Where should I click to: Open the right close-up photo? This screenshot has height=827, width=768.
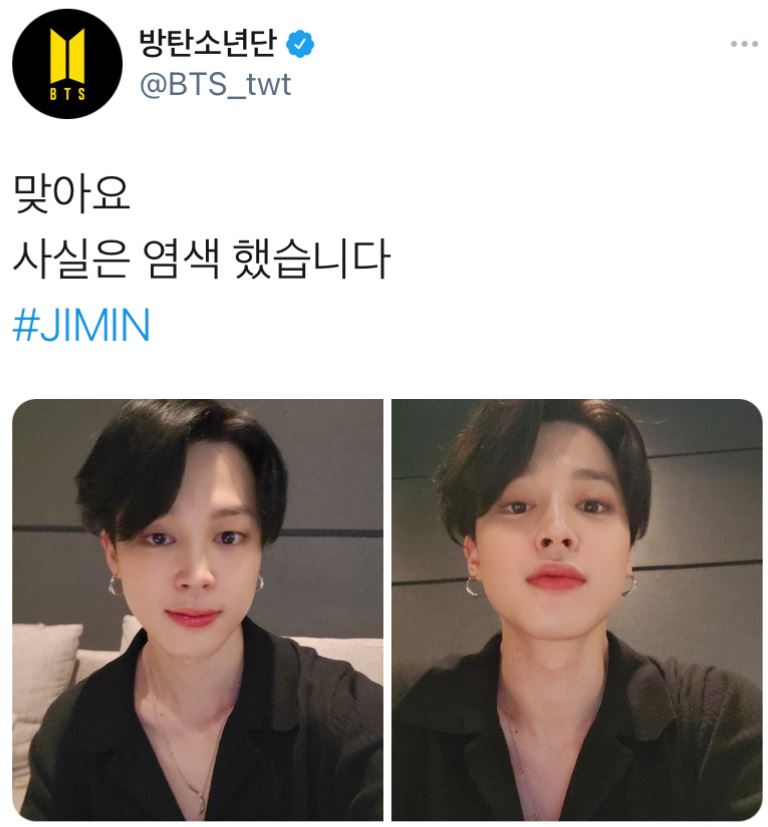click(x=576, y=610)
